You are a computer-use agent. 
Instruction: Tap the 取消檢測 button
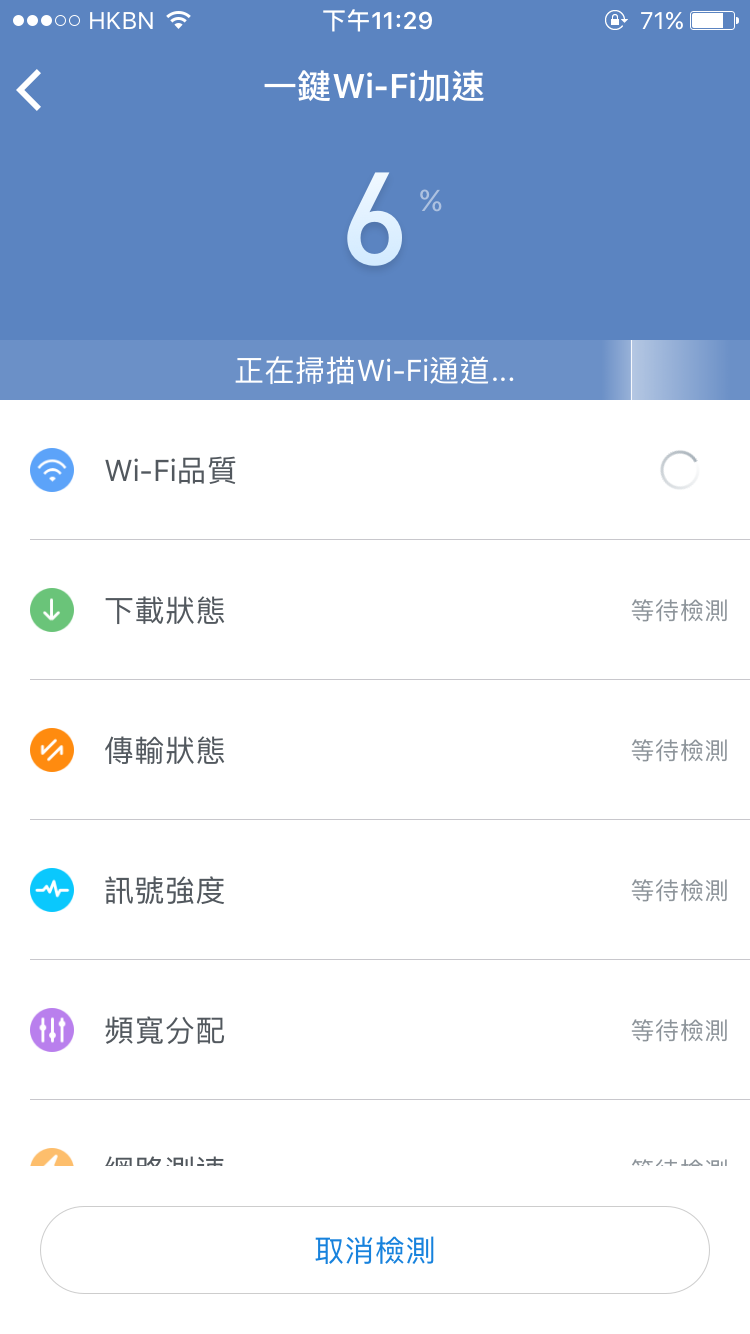[375, 1250]
